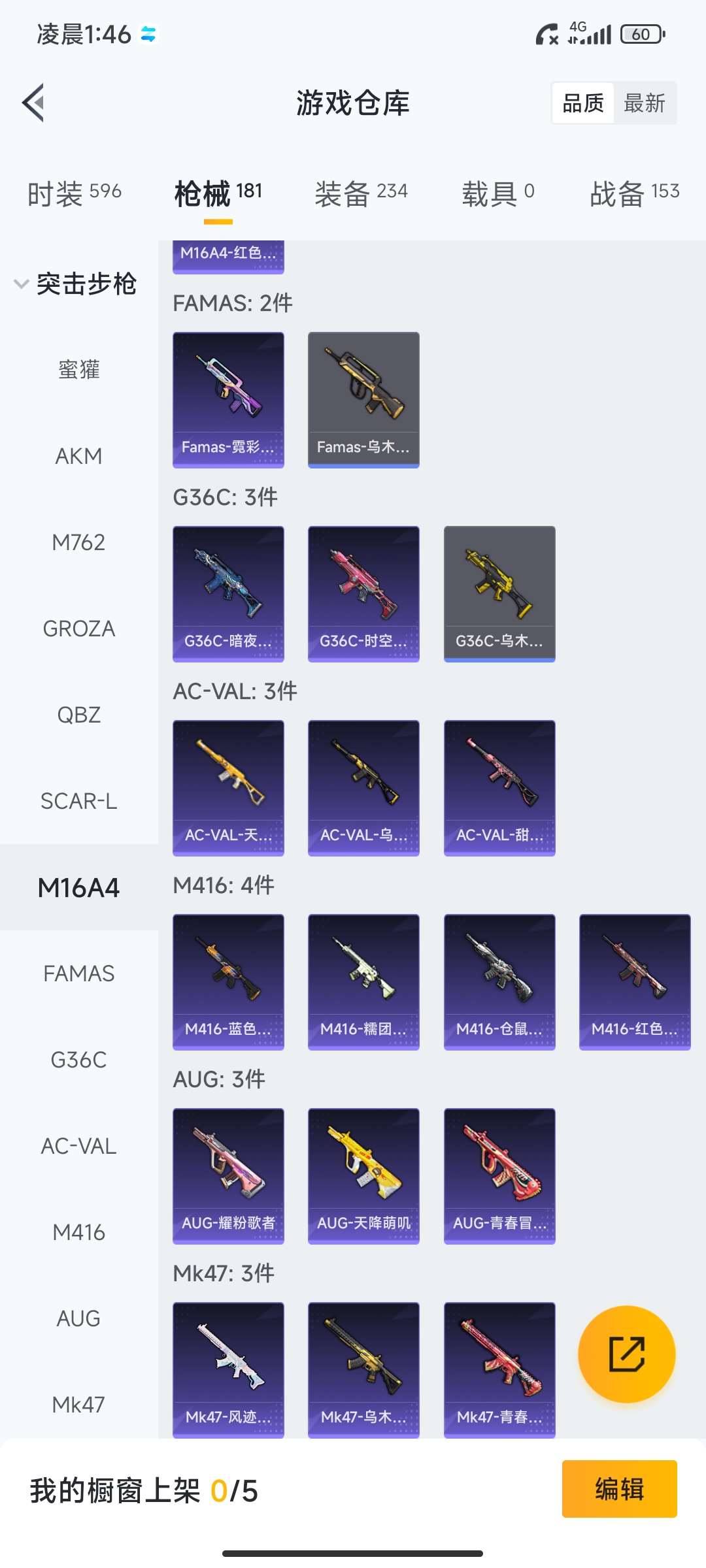Screen dimensions: 706x1568
Task: Collapse the 突击步枪 category
Action: (x=75, y=284)
